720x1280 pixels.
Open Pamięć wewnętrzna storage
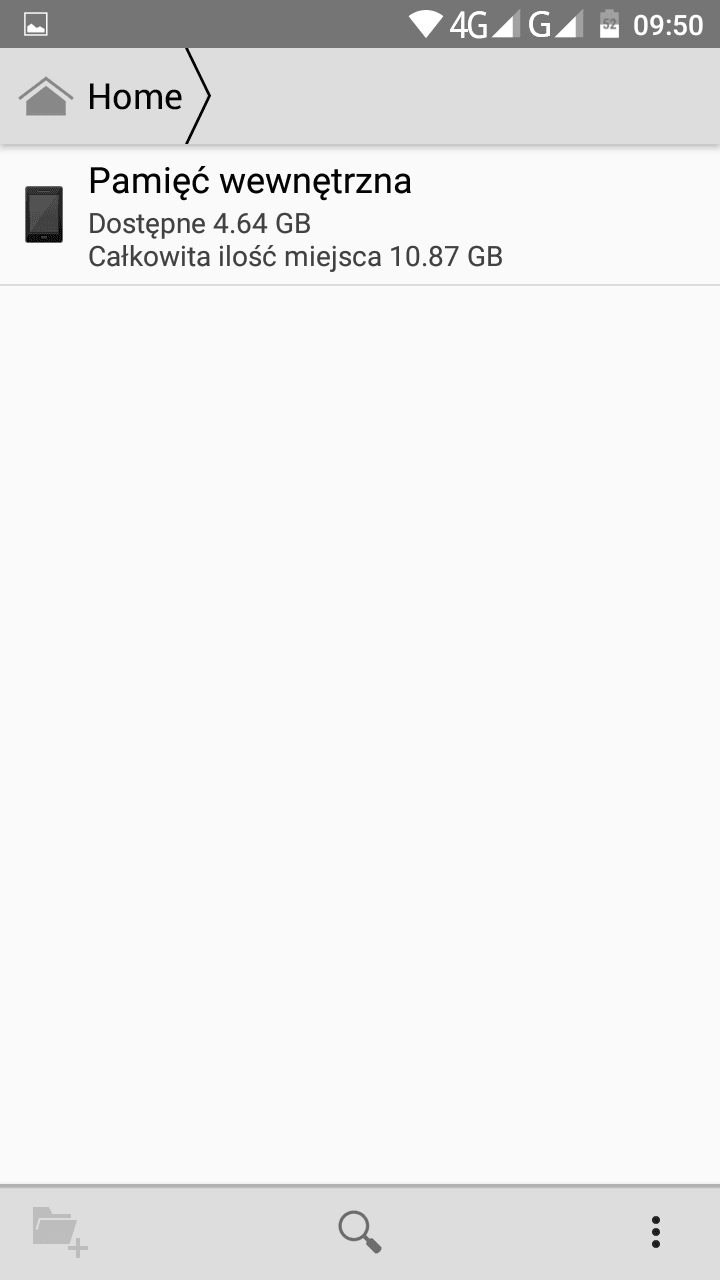tap(360, 216)
